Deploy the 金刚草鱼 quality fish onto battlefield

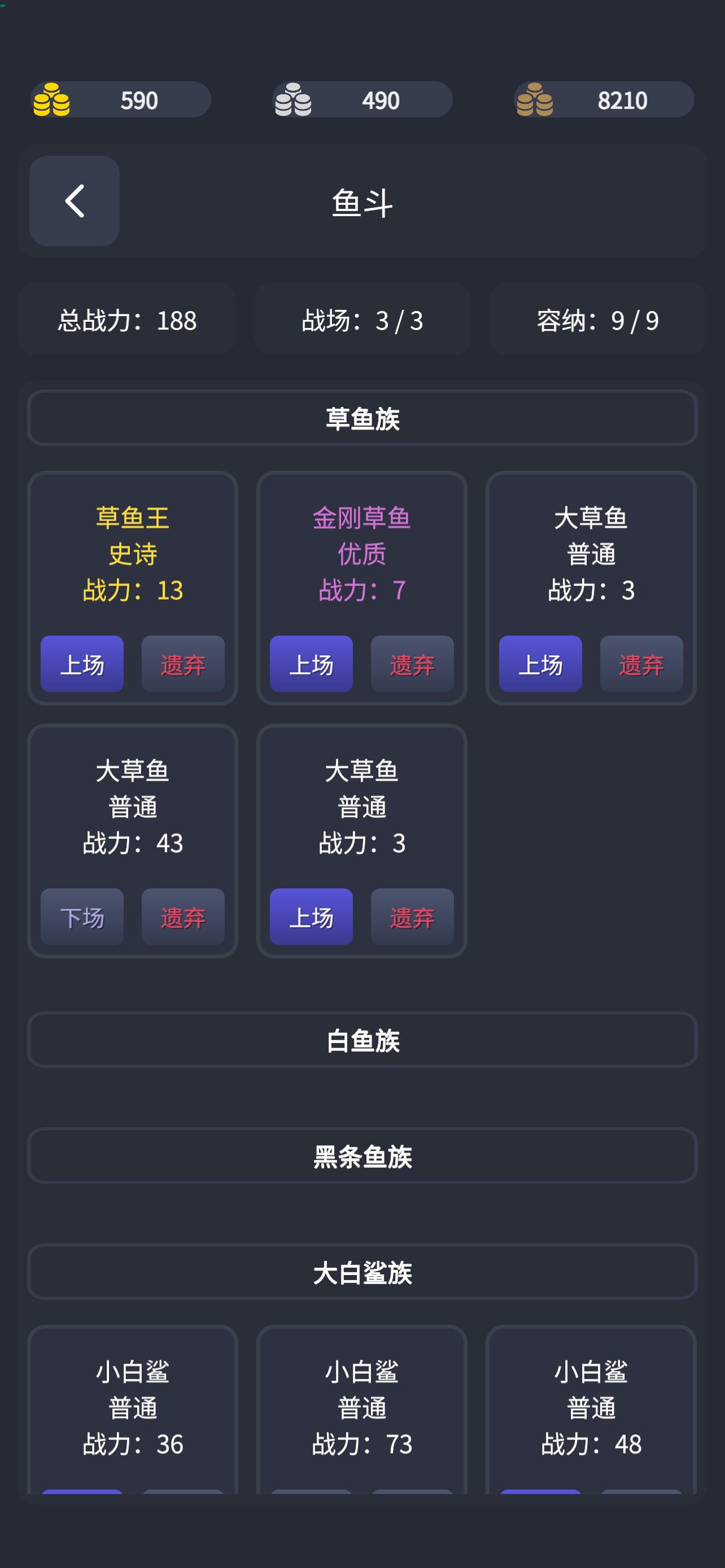[311, 664]
